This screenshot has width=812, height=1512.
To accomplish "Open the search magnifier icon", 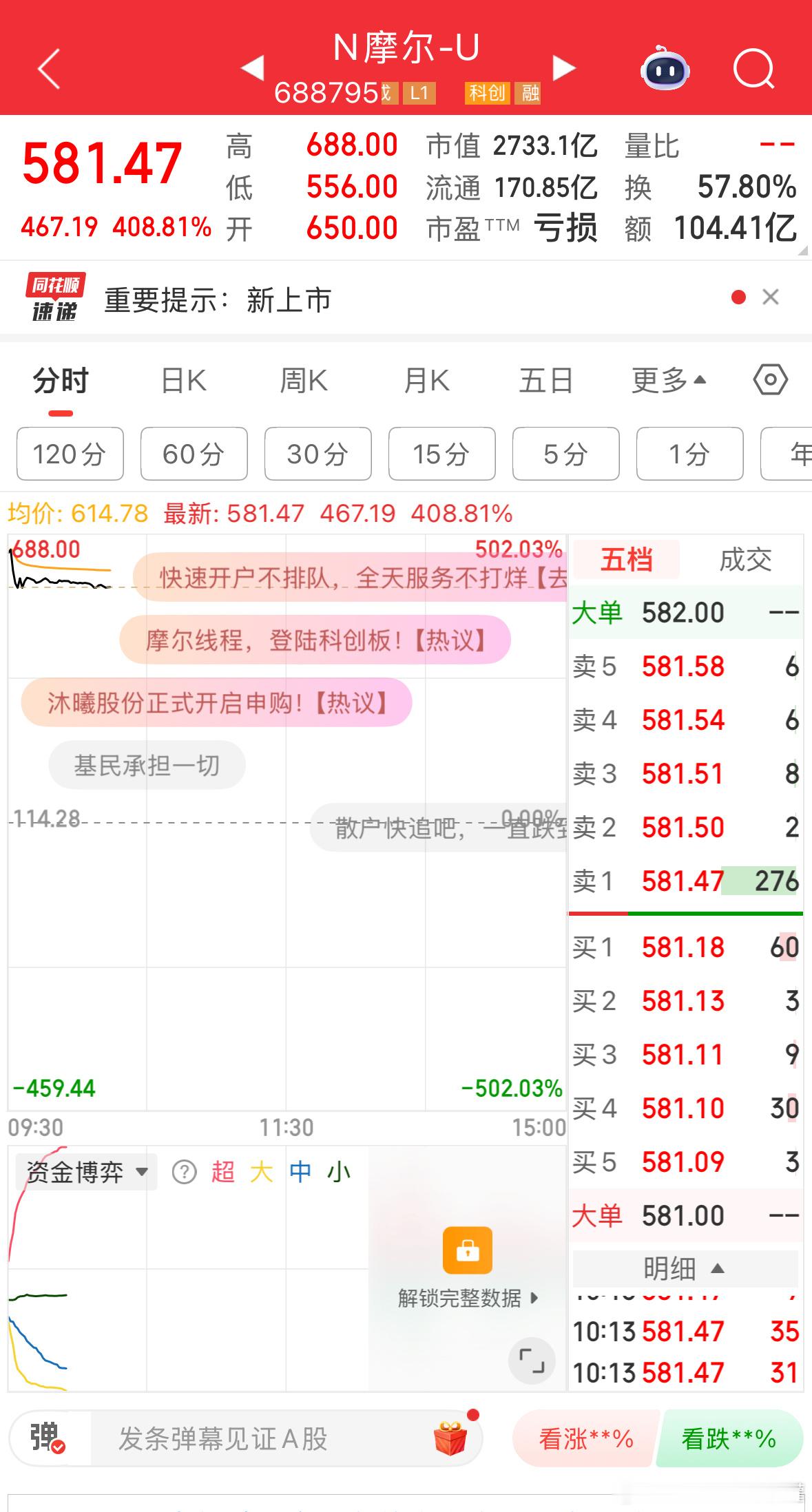I will coord(754,69).
